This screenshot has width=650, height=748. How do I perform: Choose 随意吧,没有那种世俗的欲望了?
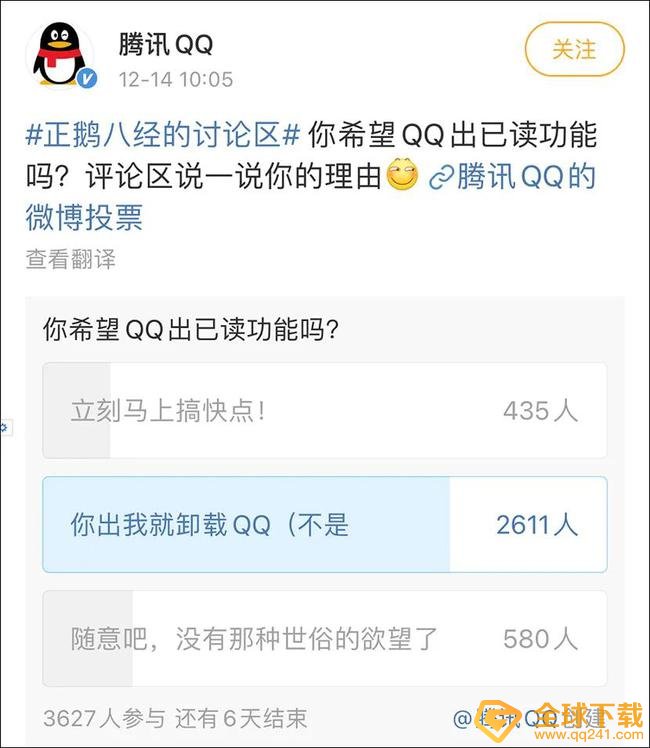324,638
